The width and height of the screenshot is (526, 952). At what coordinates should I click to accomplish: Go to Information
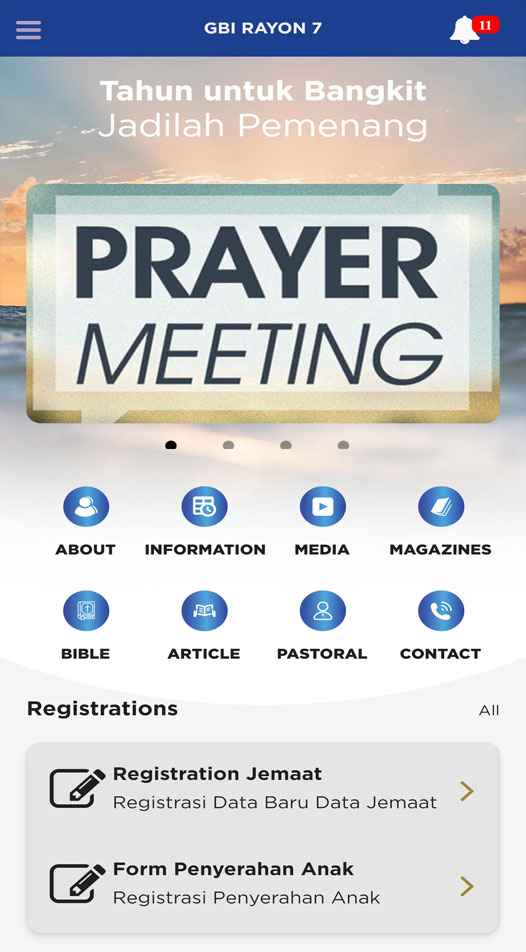click(x=205, y=522)
